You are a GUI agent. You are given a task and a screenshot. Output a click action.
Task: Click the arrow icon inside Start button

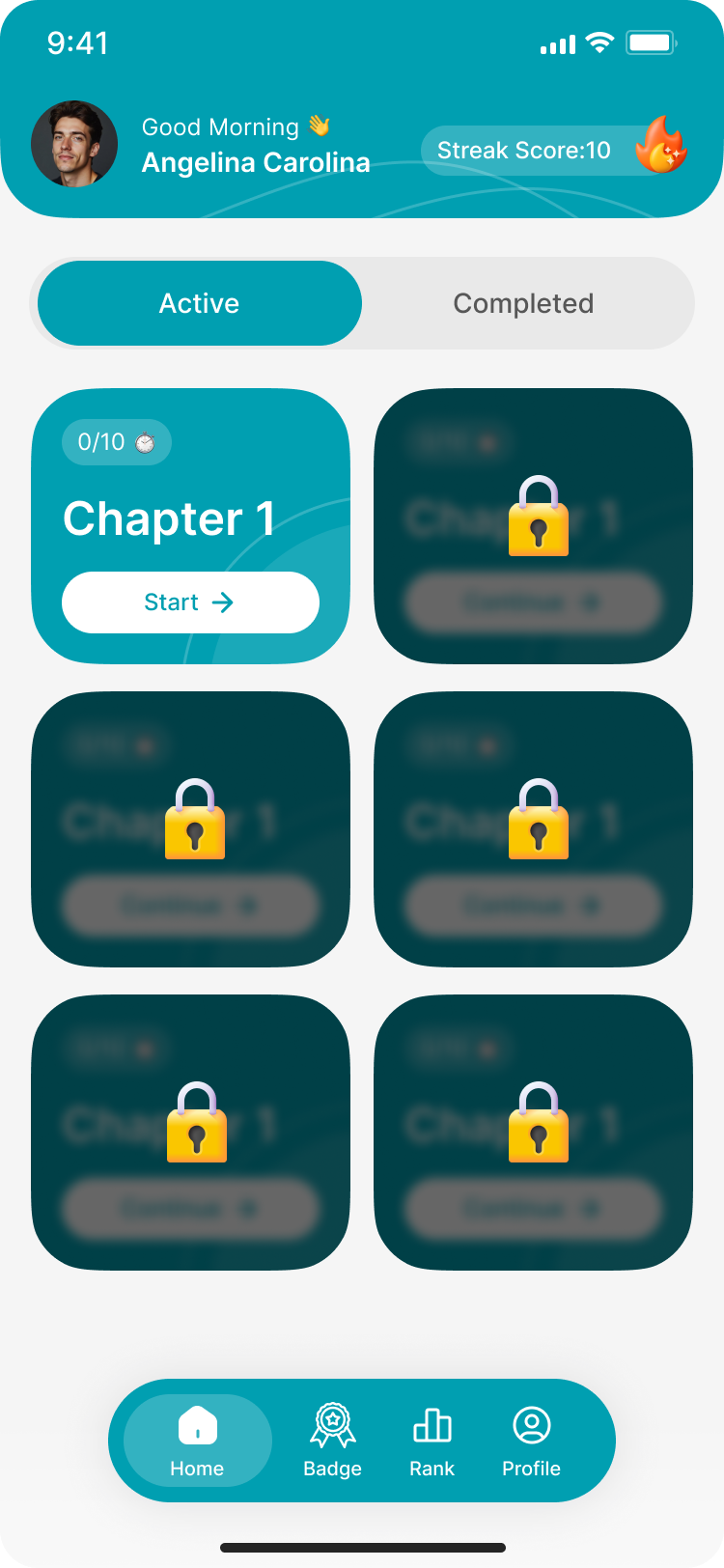[x=225, y=602]
